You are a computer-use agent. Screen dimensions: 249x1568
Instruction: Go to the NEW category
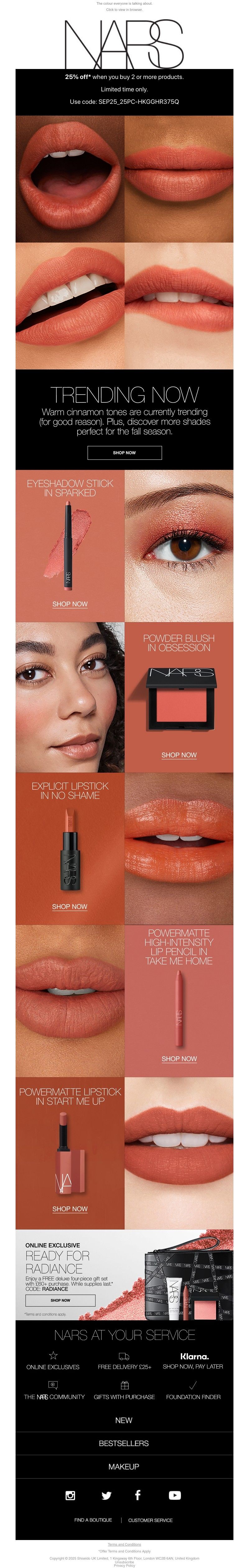[x=124, y=1420]
